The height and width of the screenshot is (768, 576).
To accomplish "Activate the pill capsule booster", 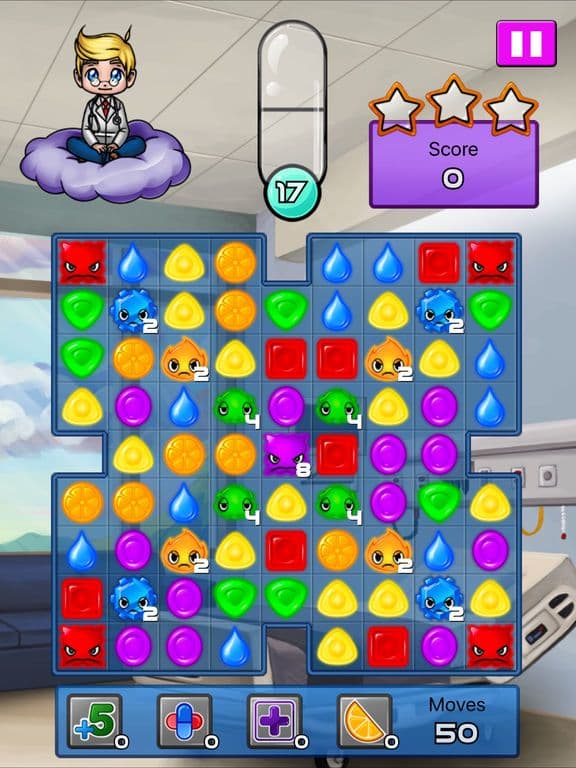I will (x=185, y=720).
